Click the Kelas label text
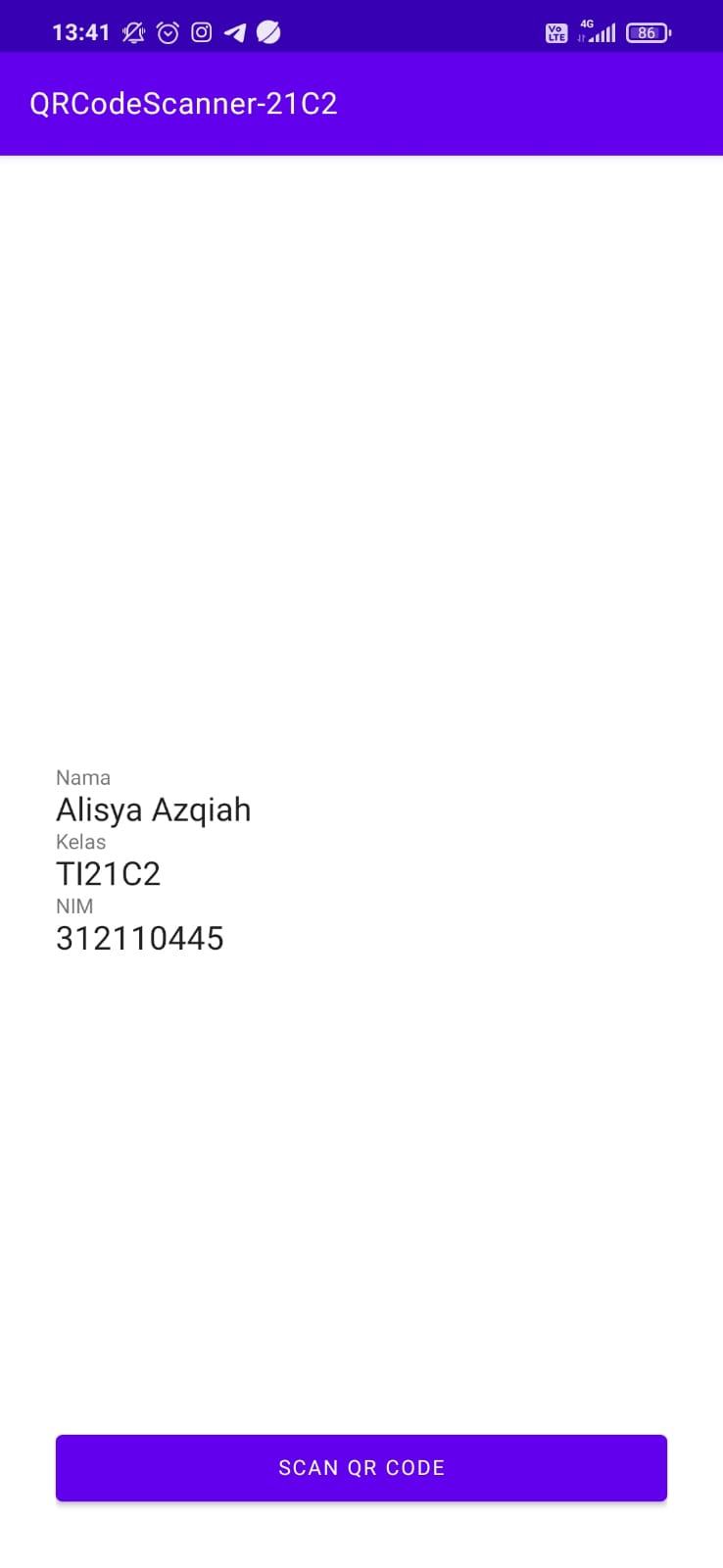Image resolution: width=723 pixels, height=1568 pixels. pos(80,842)
